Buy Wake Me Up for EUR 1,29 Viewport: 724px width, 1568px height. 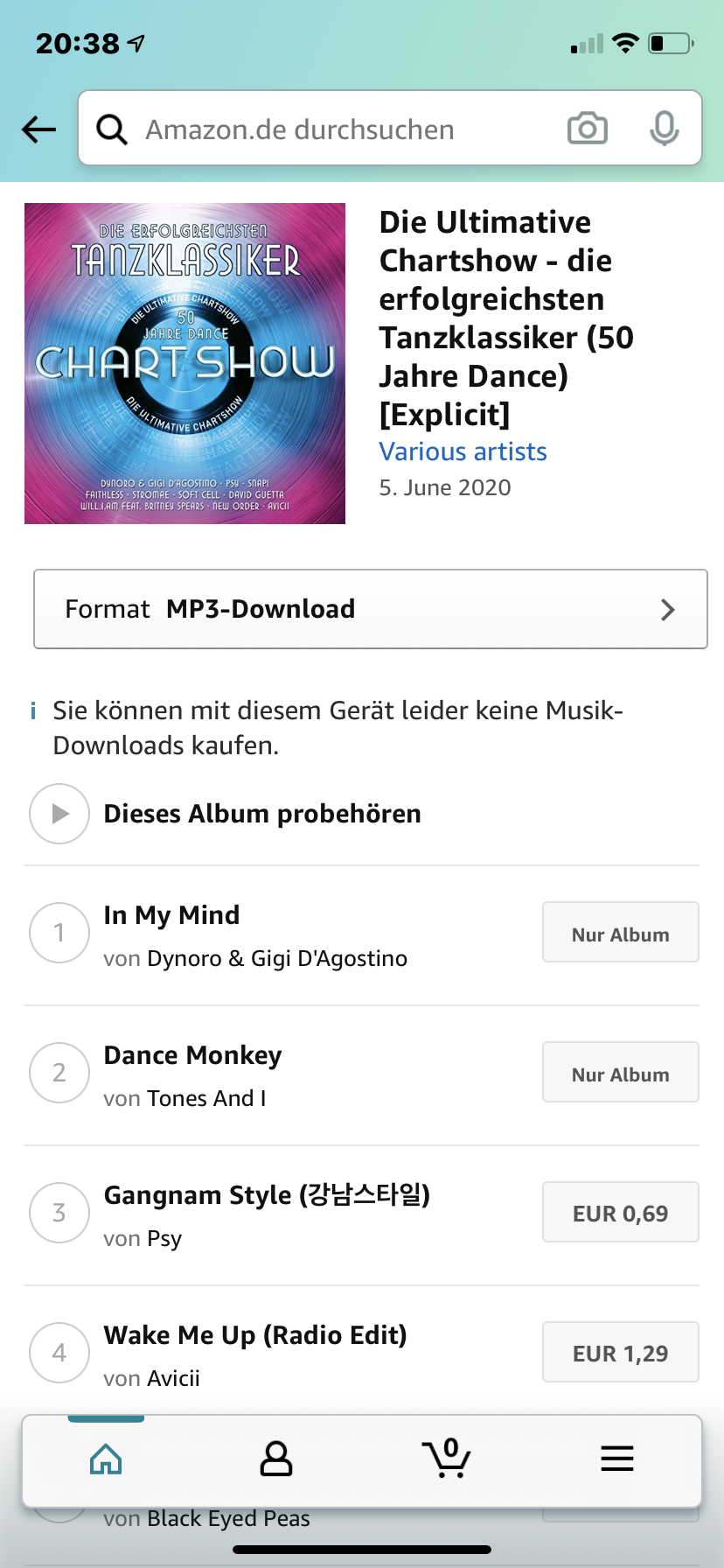click(x=620, y=1352)
